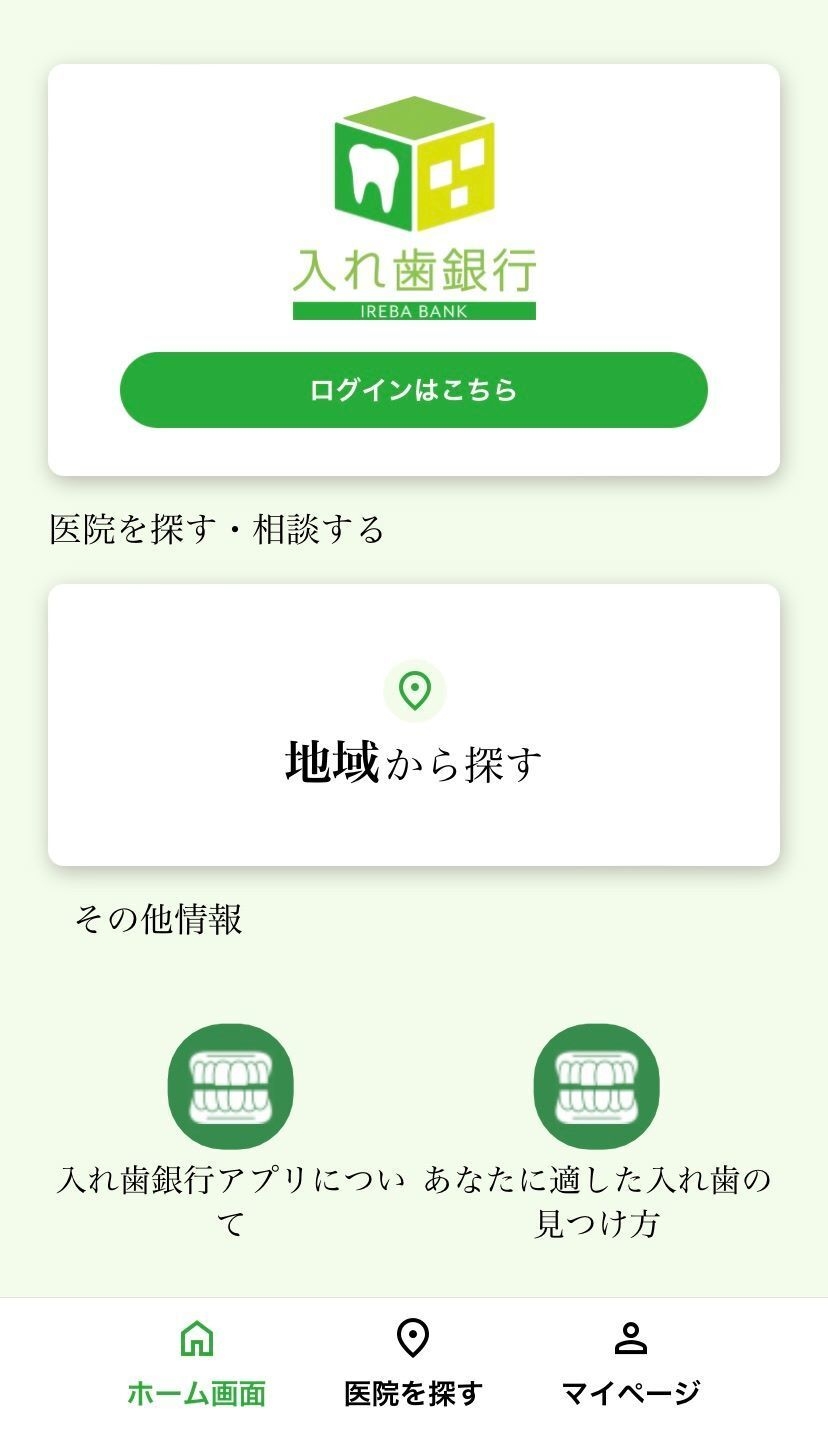
Task: Switch to the 医院を探す tab
Action: click(413, 1364)
